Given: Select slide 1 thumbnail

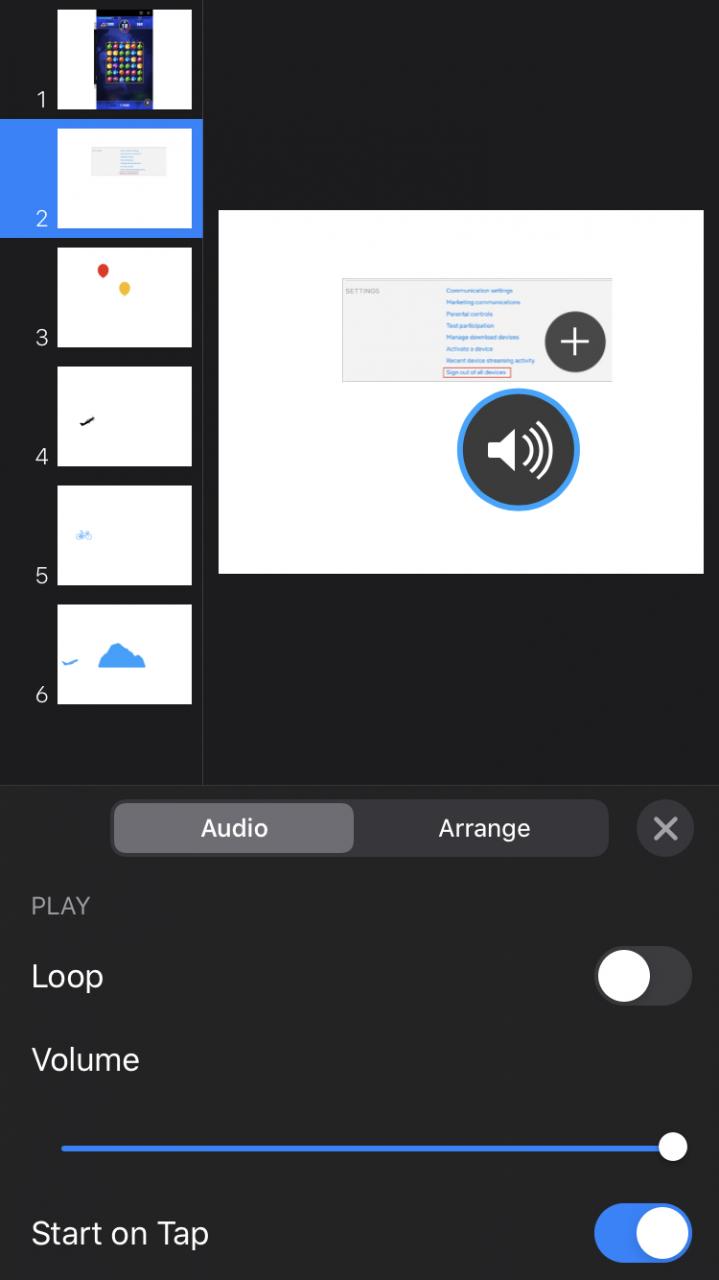Looking at the screenshot, I should click(124, 60).
